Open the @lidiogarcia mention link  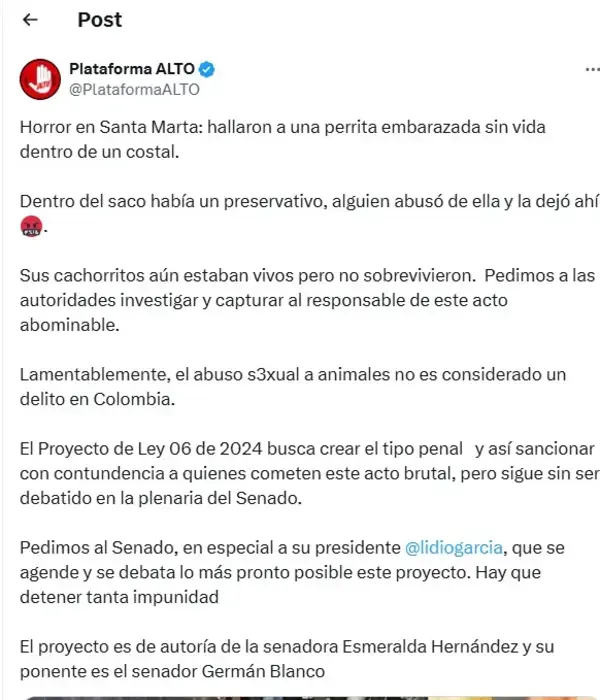(x=454, y=547)
